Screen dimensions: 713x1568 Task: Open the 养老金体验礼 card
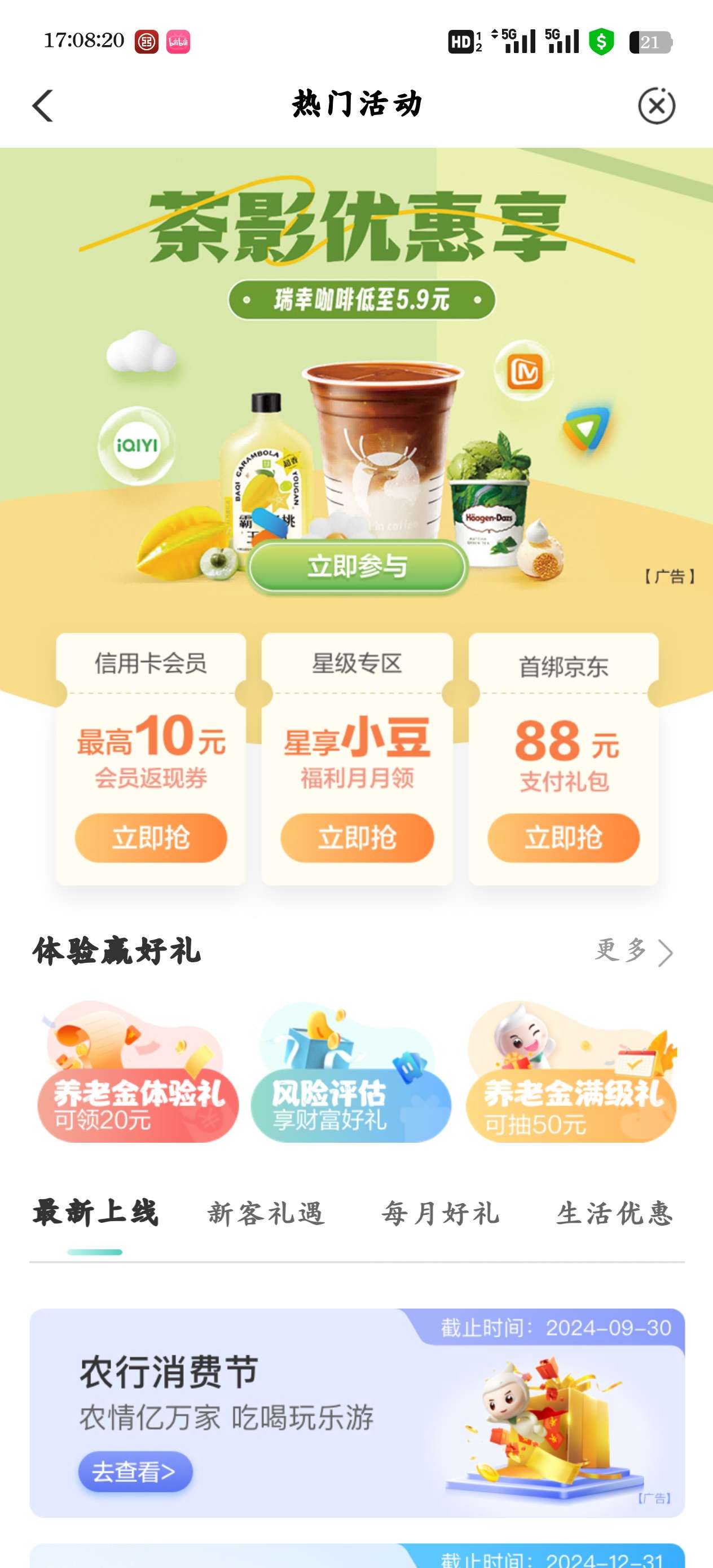pyautogui.click(x=138, y=1074)
